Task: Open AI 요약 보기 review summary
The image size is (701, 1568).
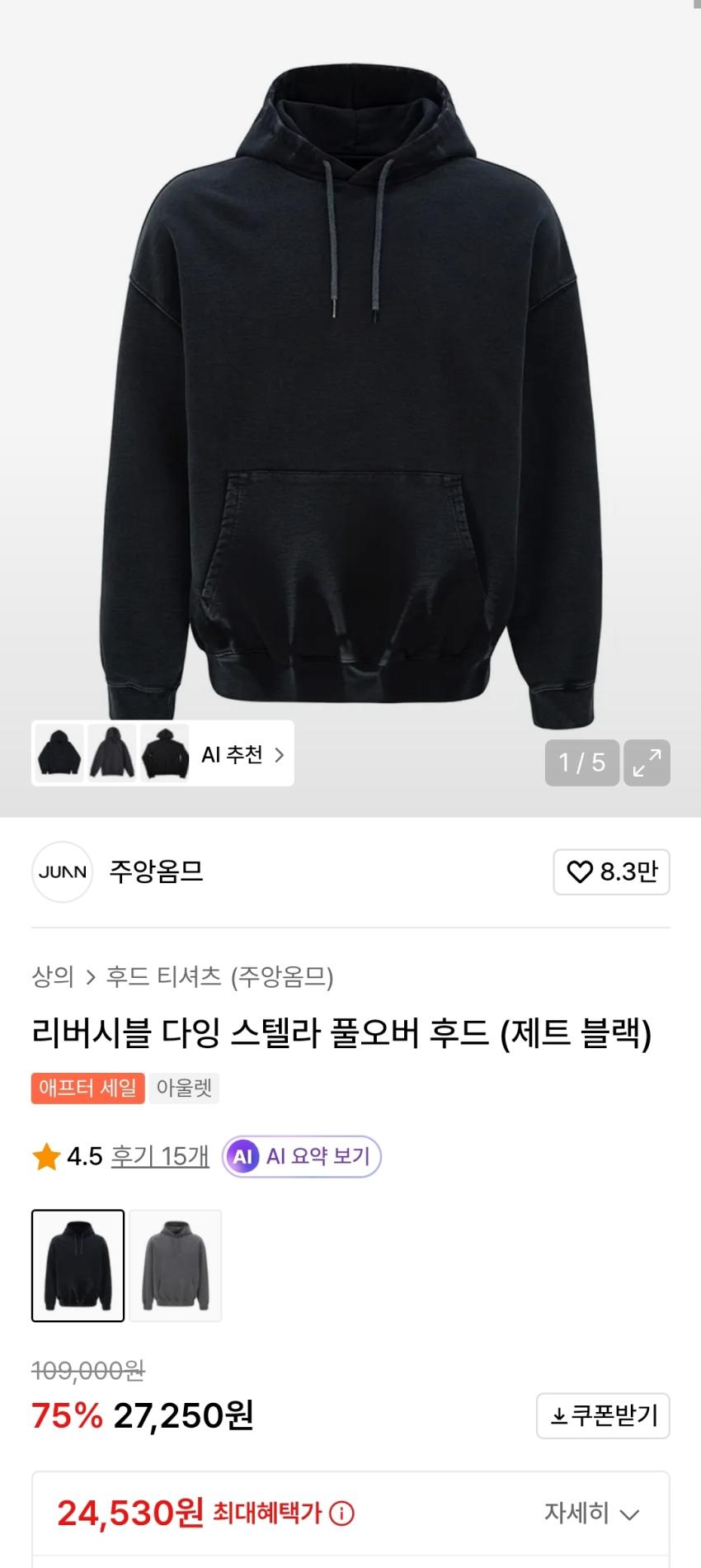Action: tap(302, 1156)
